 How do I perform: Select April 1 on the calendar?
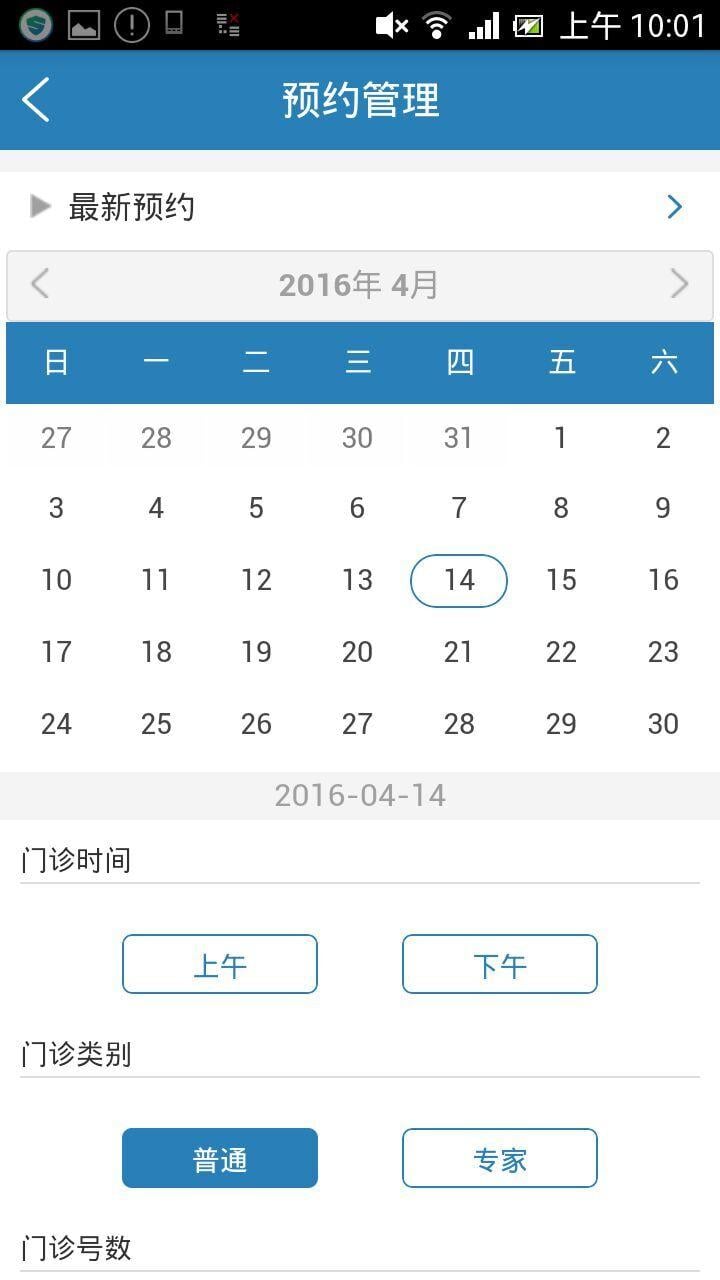coord(560,437)
